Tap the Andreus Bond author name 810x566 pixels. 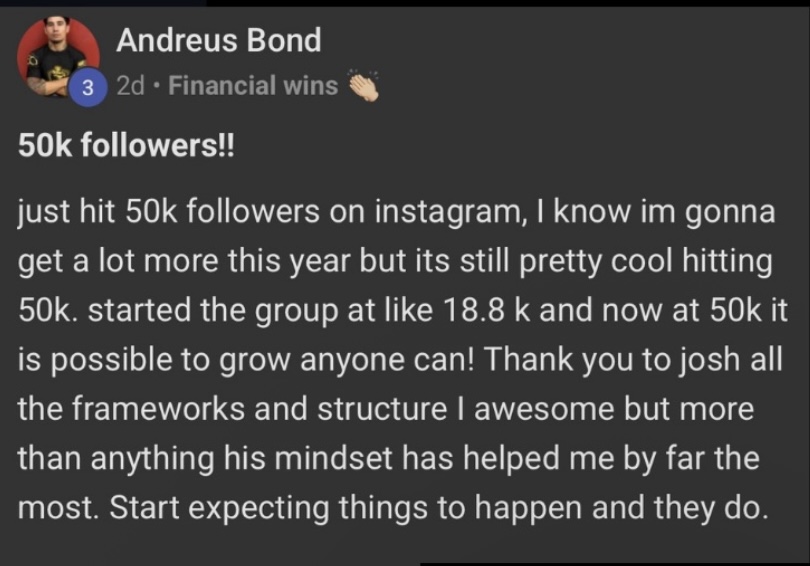tap(219, 40)
